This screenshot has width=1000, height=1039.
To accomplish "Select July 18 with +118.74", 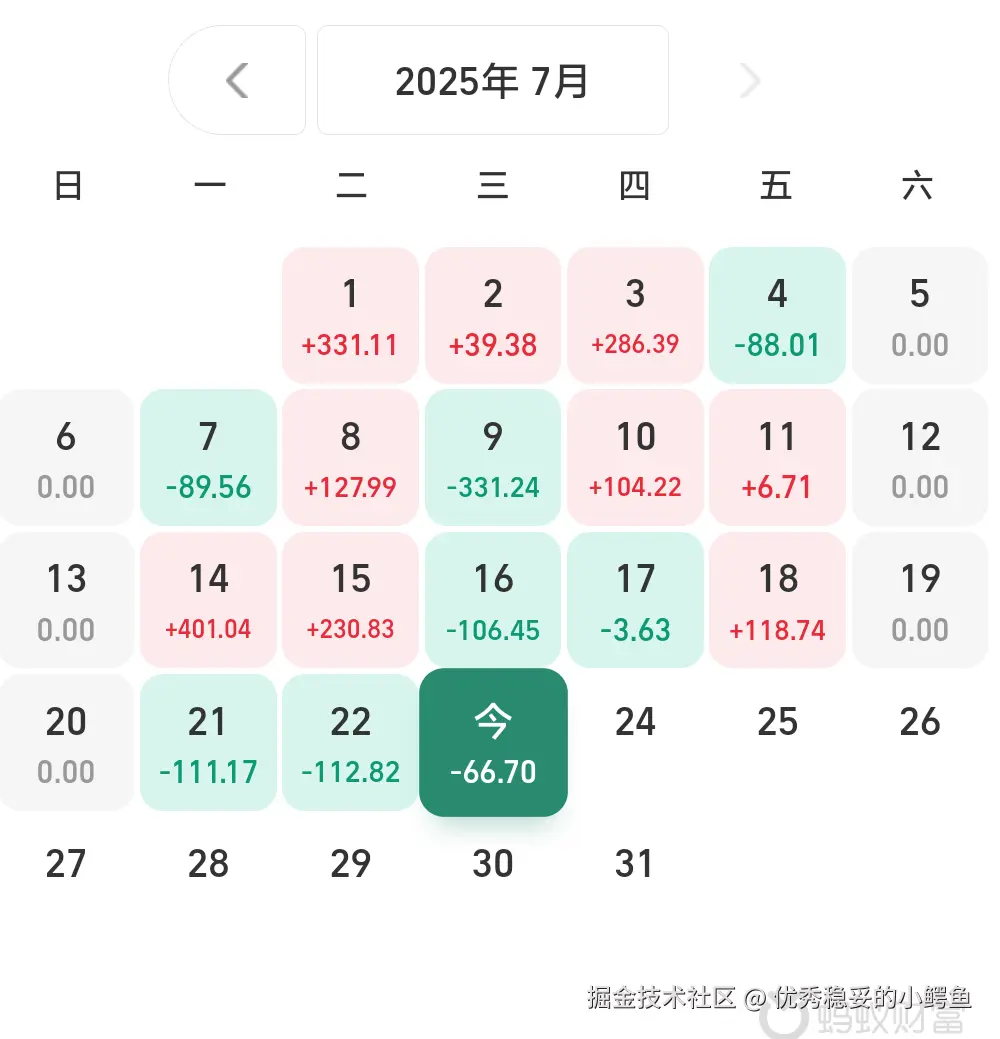I will [777, 600].
